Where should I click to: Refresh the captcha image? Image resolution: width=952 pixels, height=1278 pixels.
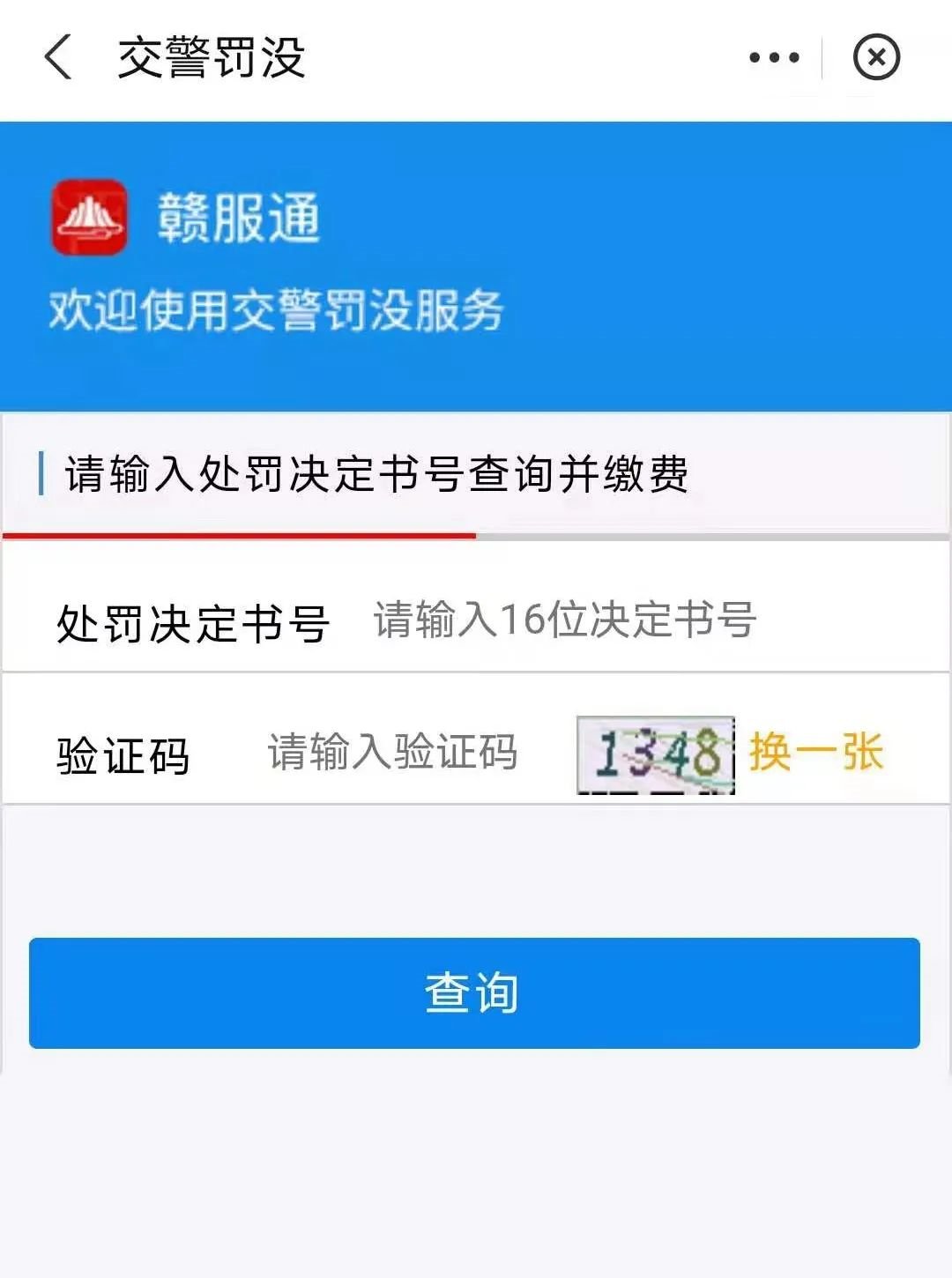tap(655, 754)
